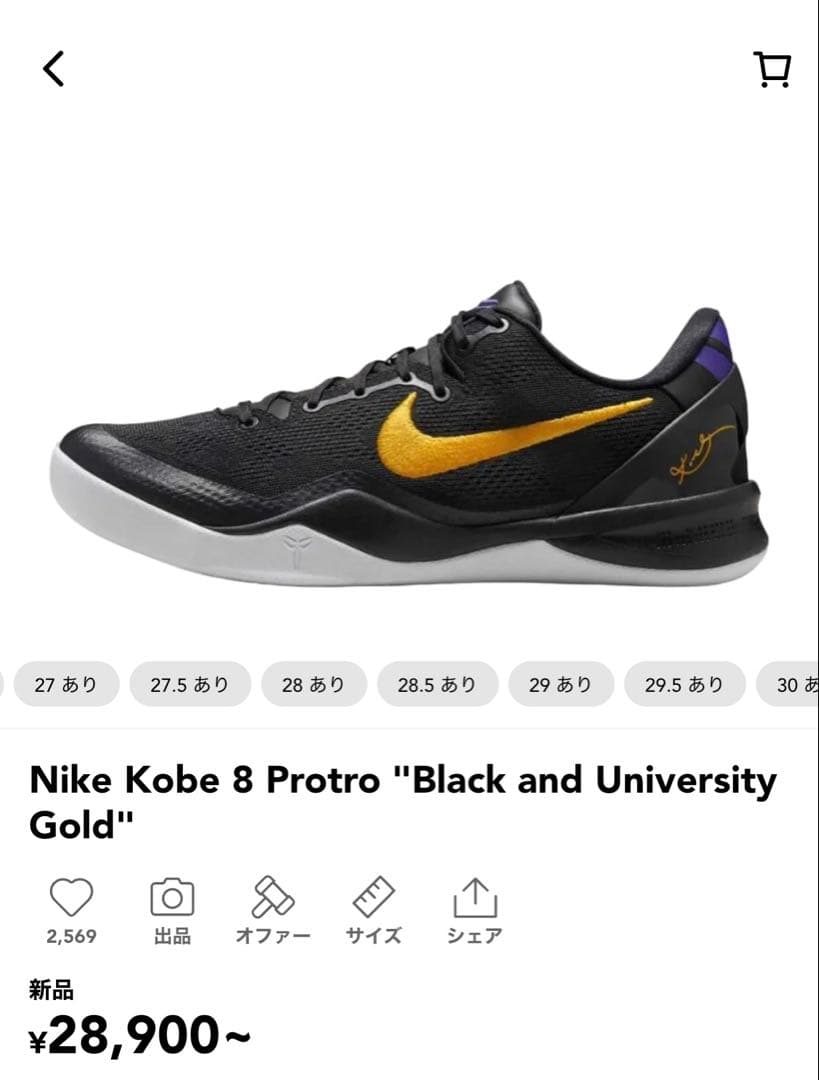The image size is (819, 1080).
Task: Toggle availability chip for size 29 あり
Action: point(560,684)
